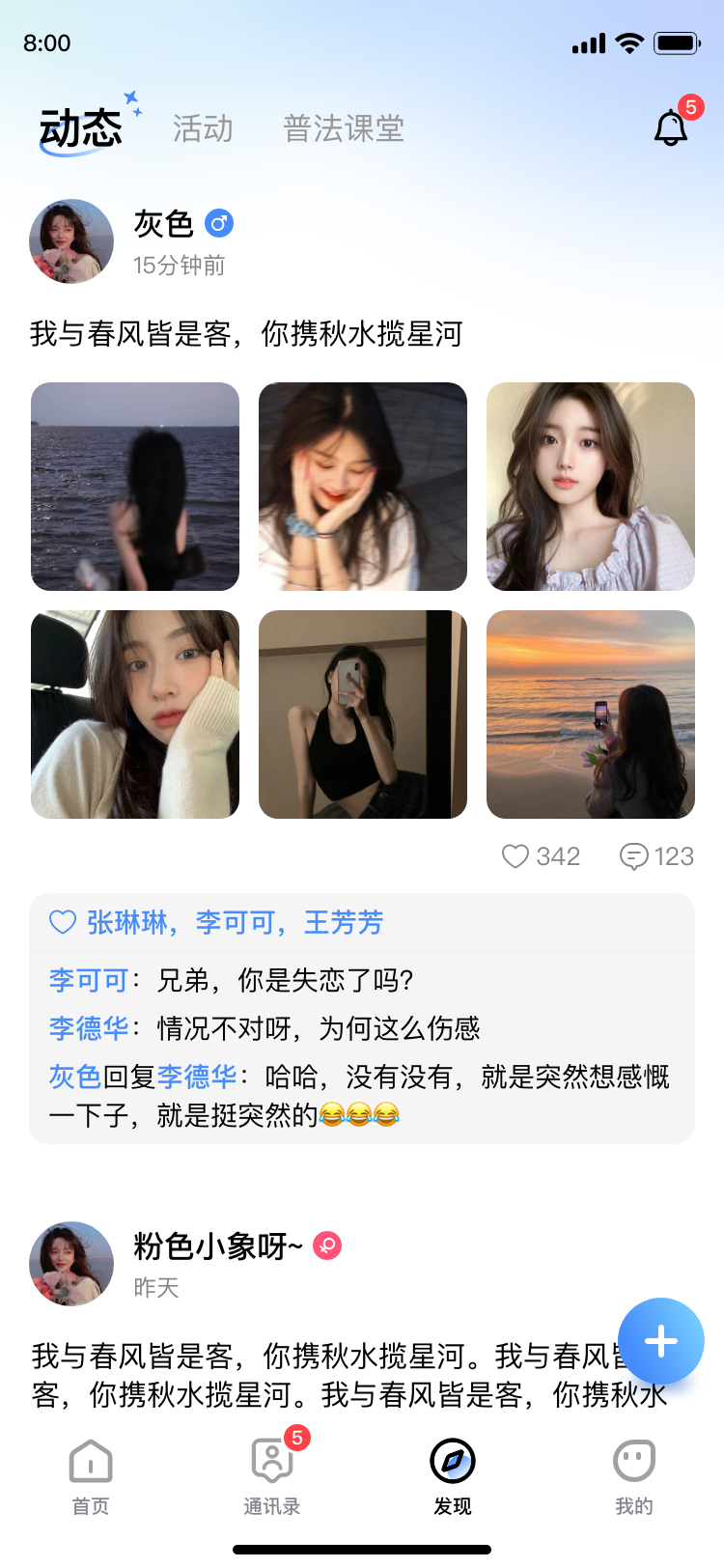Create a new post with the plus button

coord(661,1341)
